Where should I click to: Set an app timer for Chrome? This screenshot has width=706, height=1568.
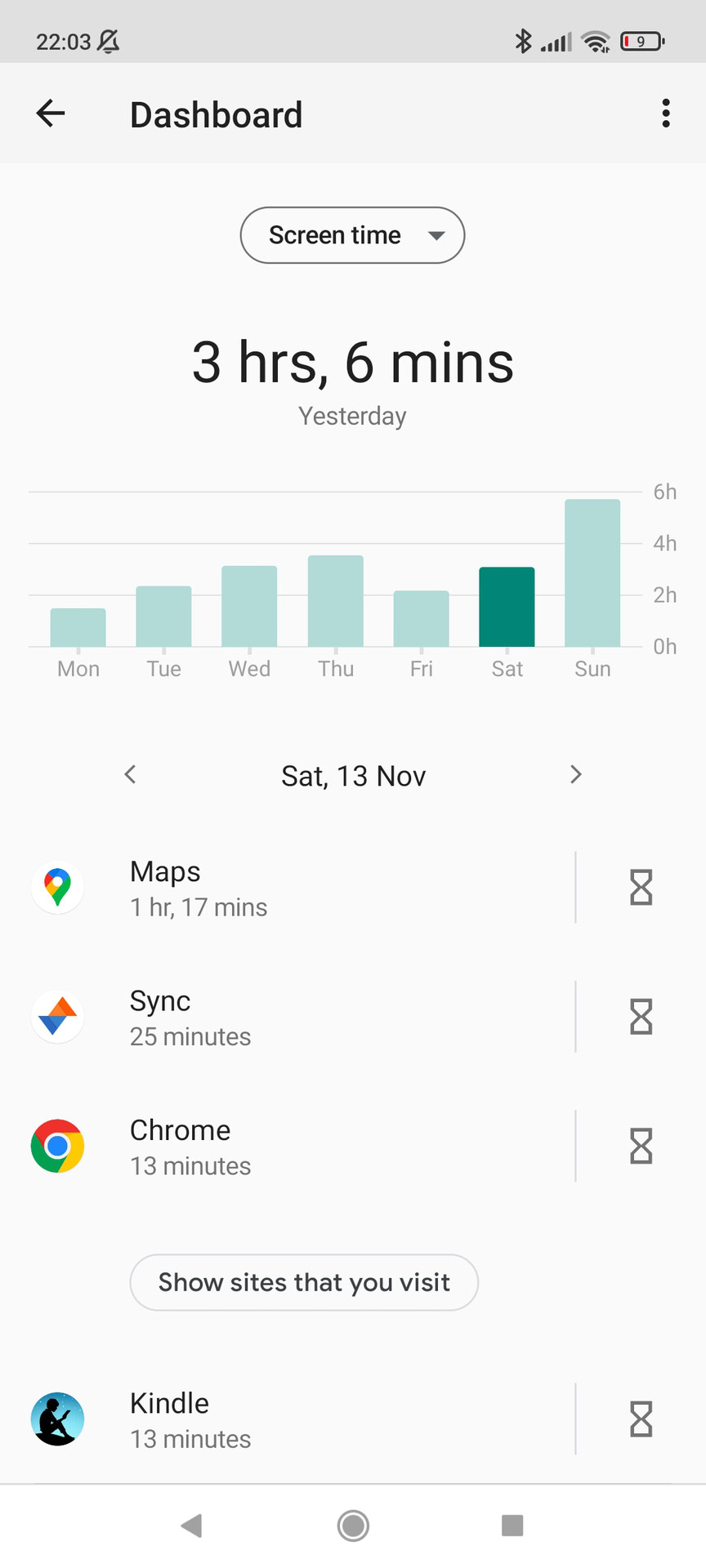[x=641, y=1147]
